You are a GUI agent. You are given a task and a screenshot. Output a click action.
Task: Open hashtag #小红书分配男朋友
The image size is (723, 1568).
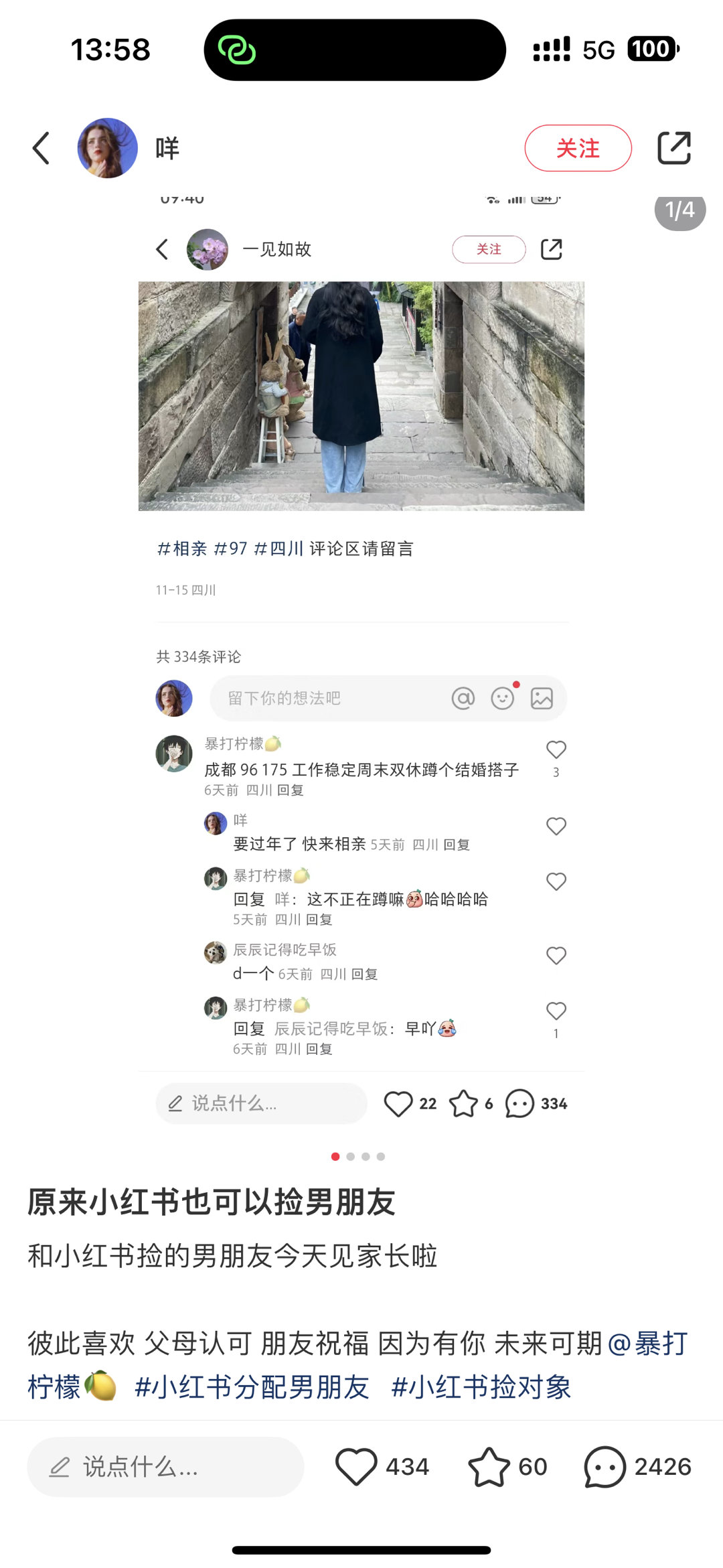point(252,1386)
